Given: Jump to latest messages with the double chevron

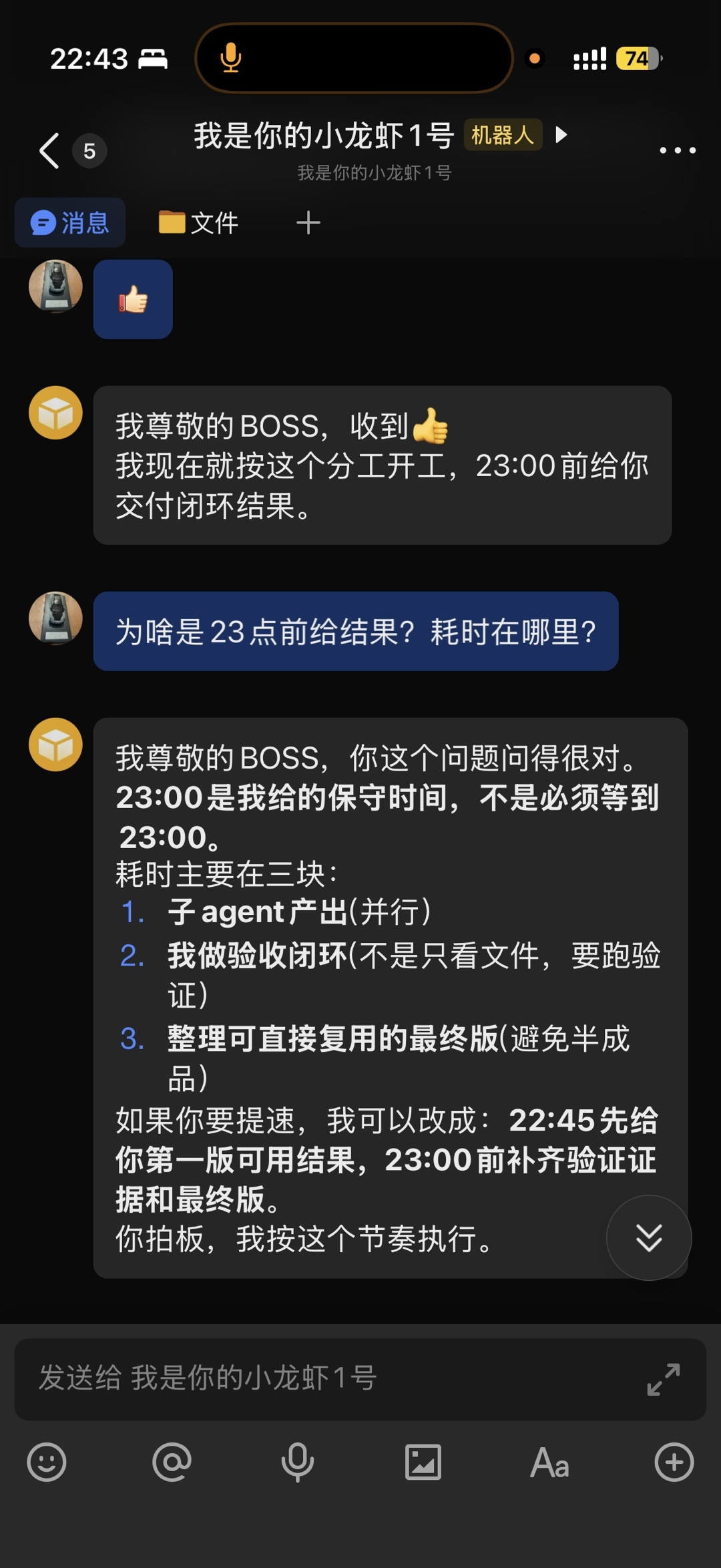Looking at the screenshot, I should [648, 1237].
